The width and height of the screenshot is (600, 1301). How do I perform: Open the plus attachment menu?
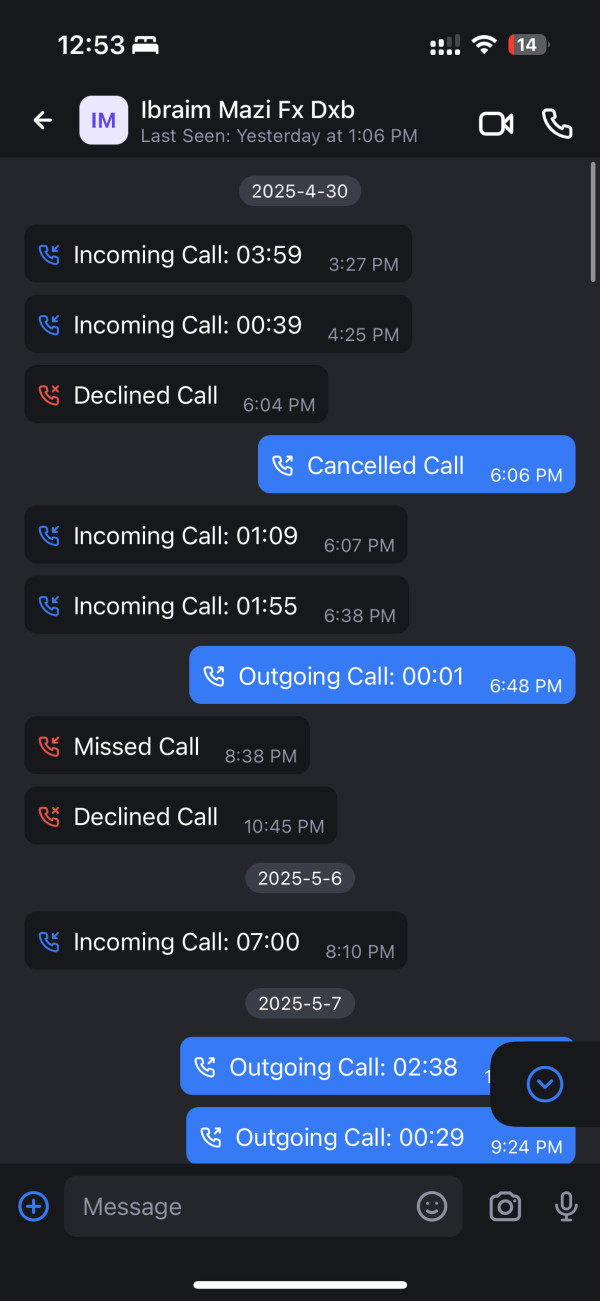tap(33, 1206)
